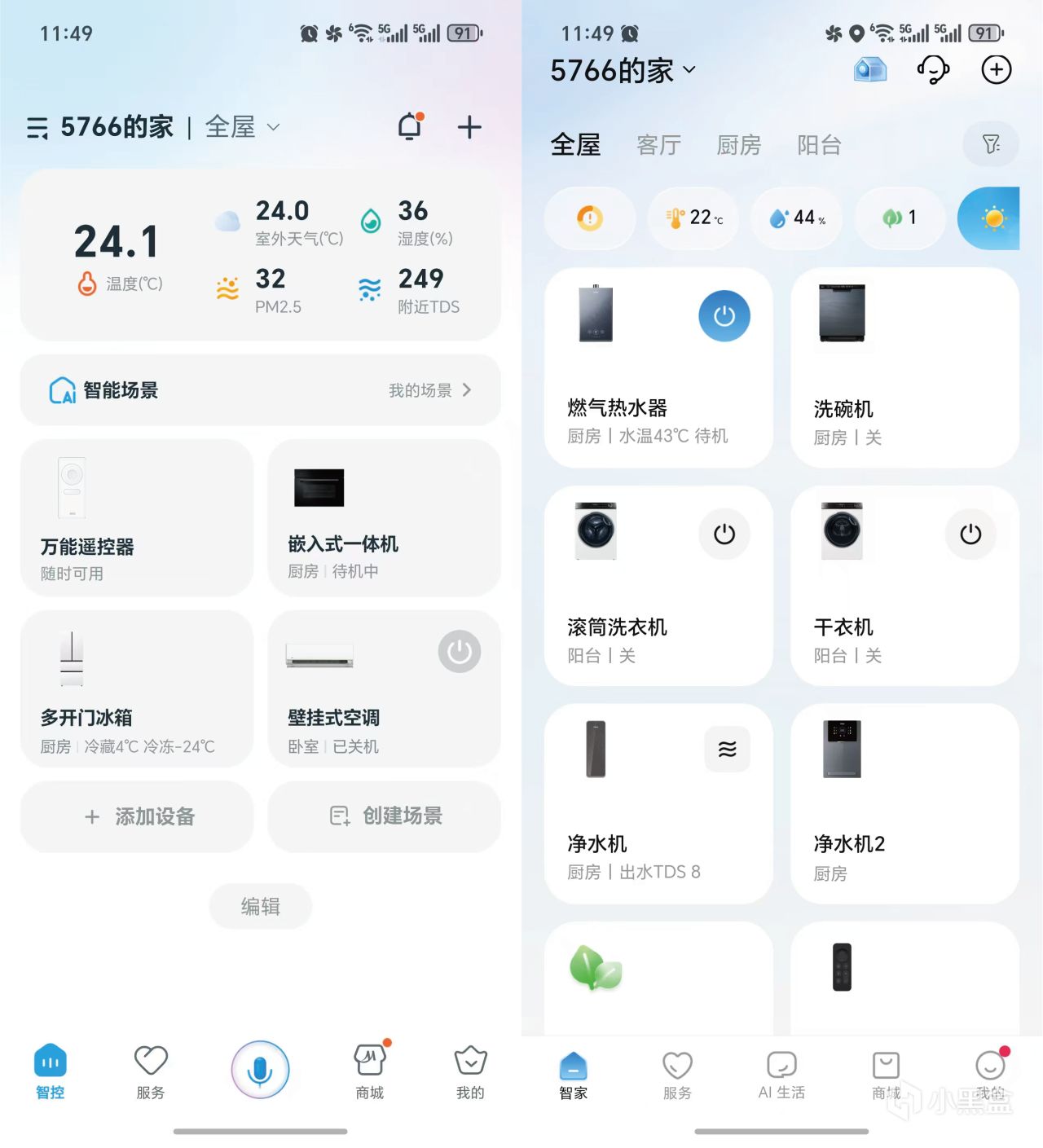Open the 多开门冰箱 card
The height and width of the screenshot is (1148, 1043).
click(x=137, y=689)
